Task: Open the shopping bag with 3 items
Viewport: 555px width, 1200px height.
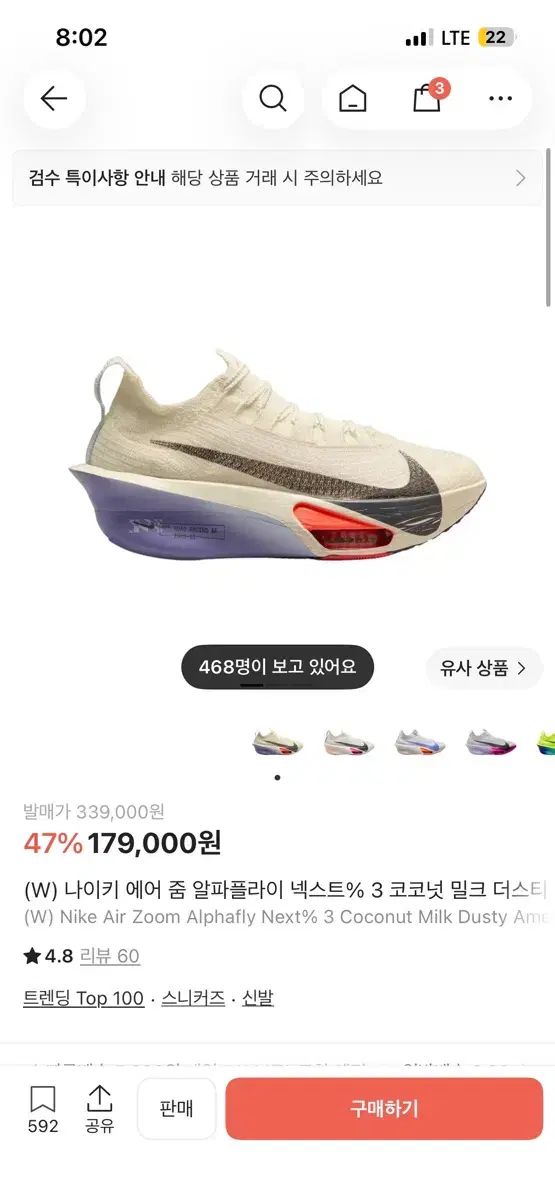Action: [x=428, y=98]
